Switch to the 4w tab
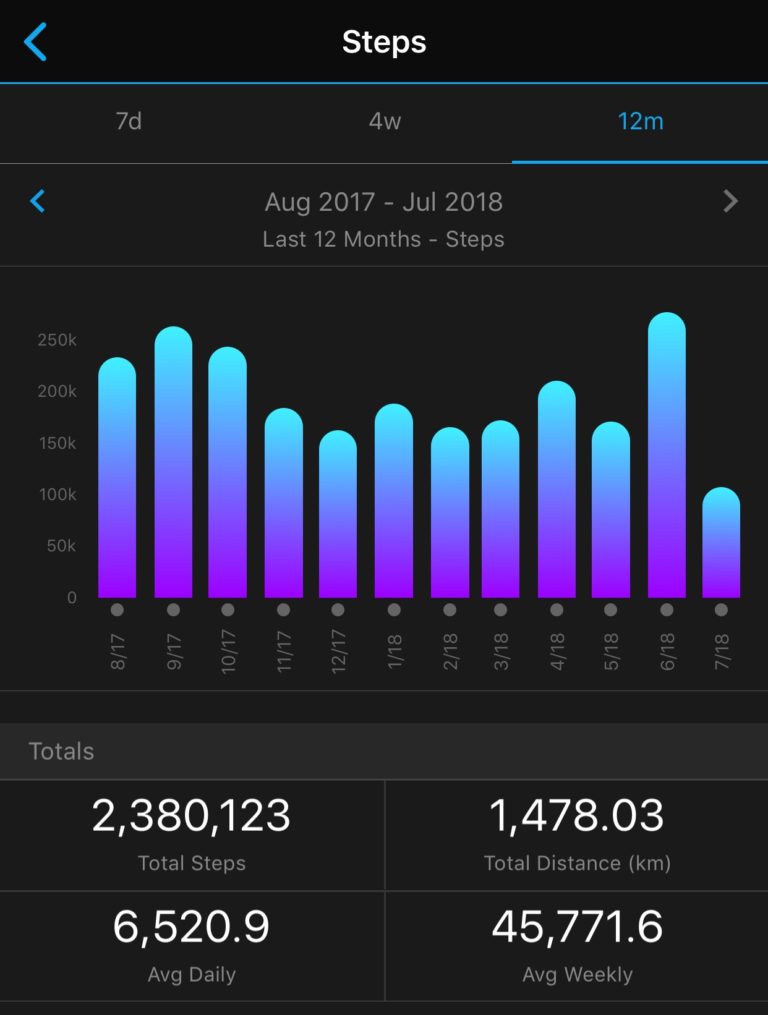This screenshot has height=1015, width=768. [385, 122]
